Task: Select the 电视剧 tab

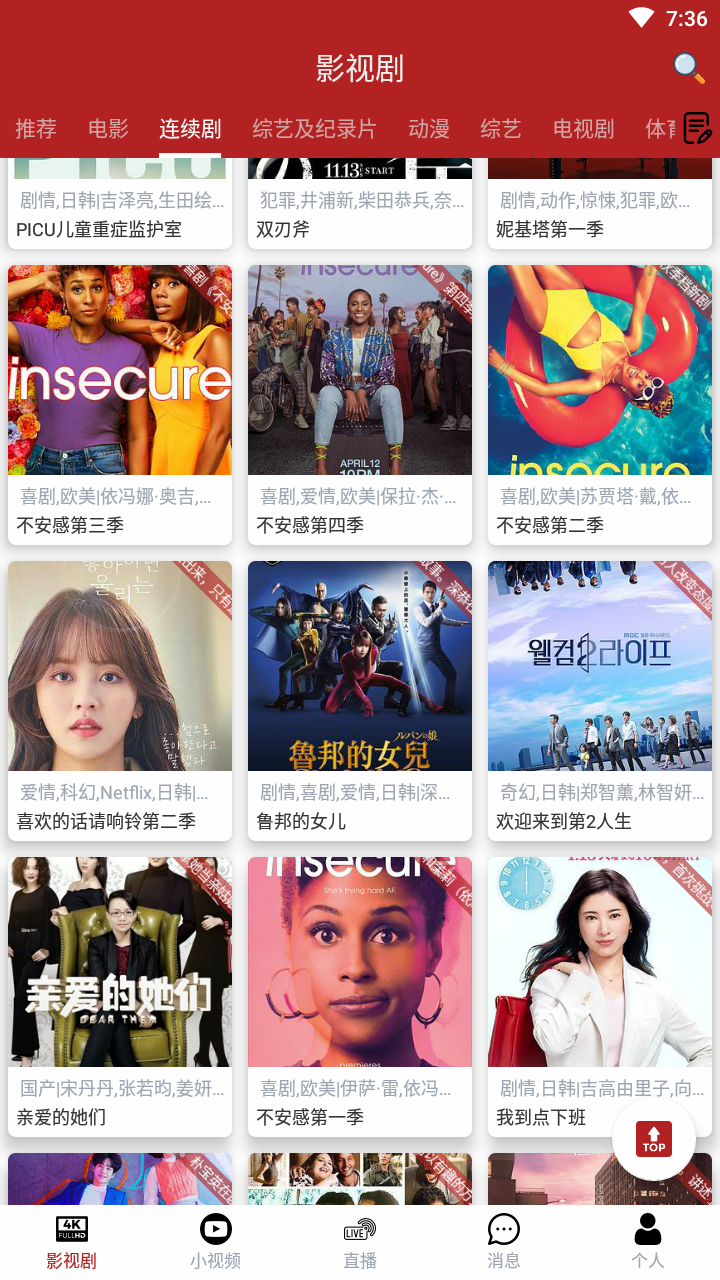Action: coord(583,129)
